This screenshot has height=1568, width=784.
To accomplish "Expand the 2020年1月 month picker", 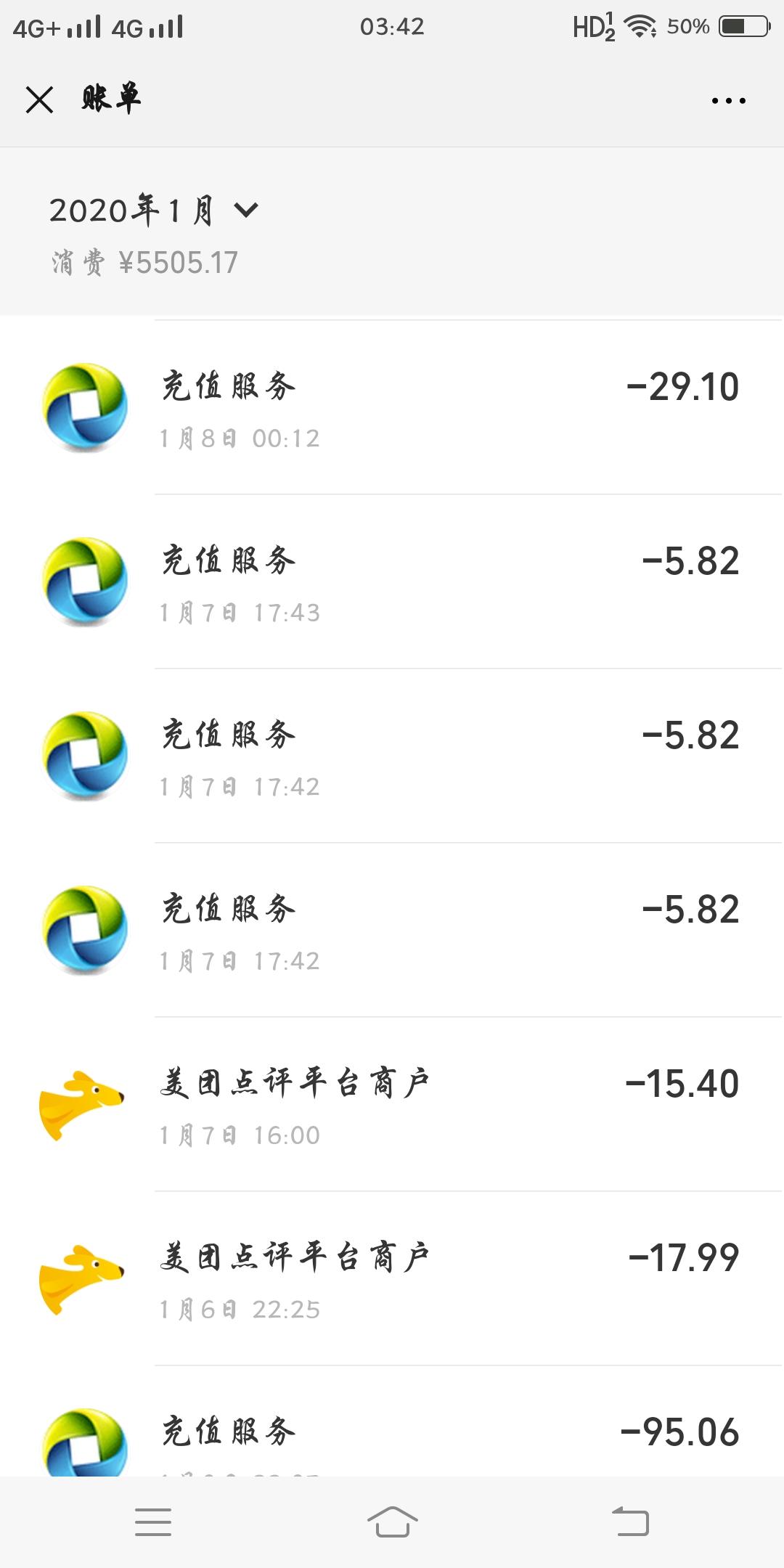I will pyautogui.click(x=154, y=211).
